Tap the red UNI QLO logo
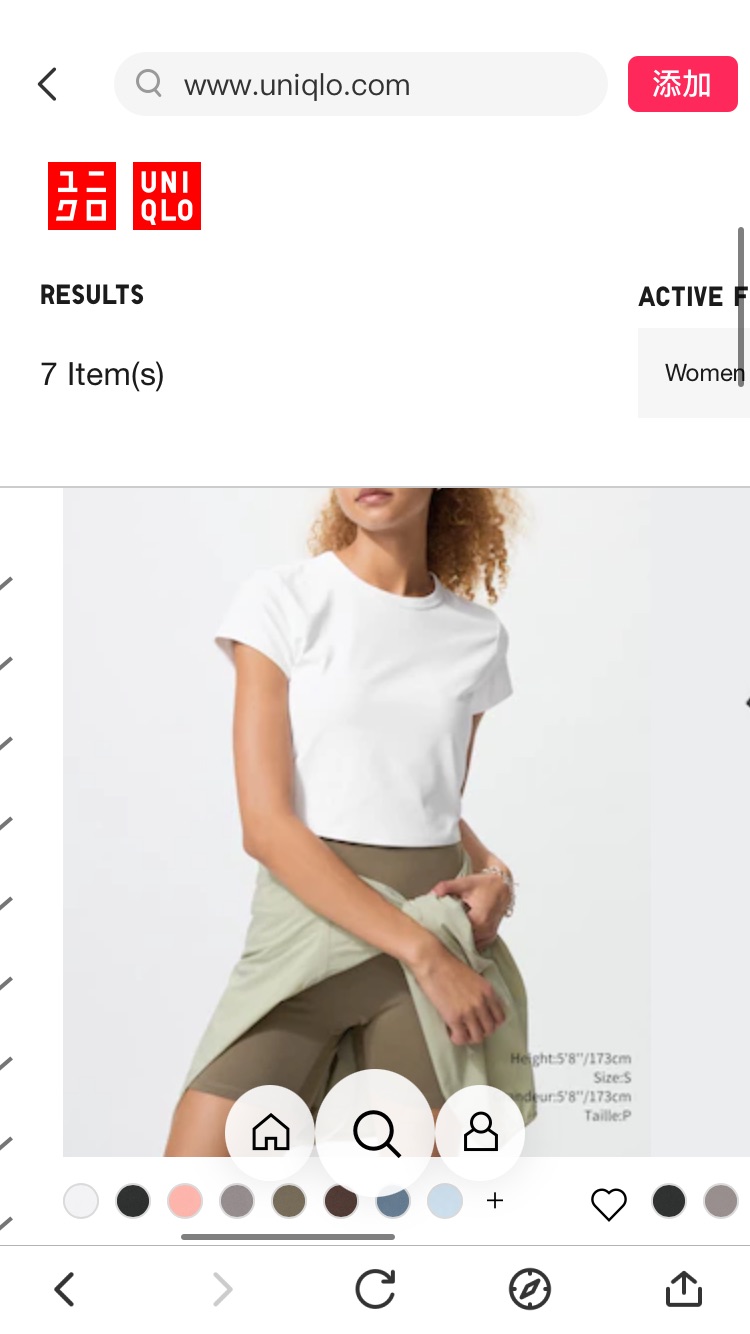 (x=166, y=196)
